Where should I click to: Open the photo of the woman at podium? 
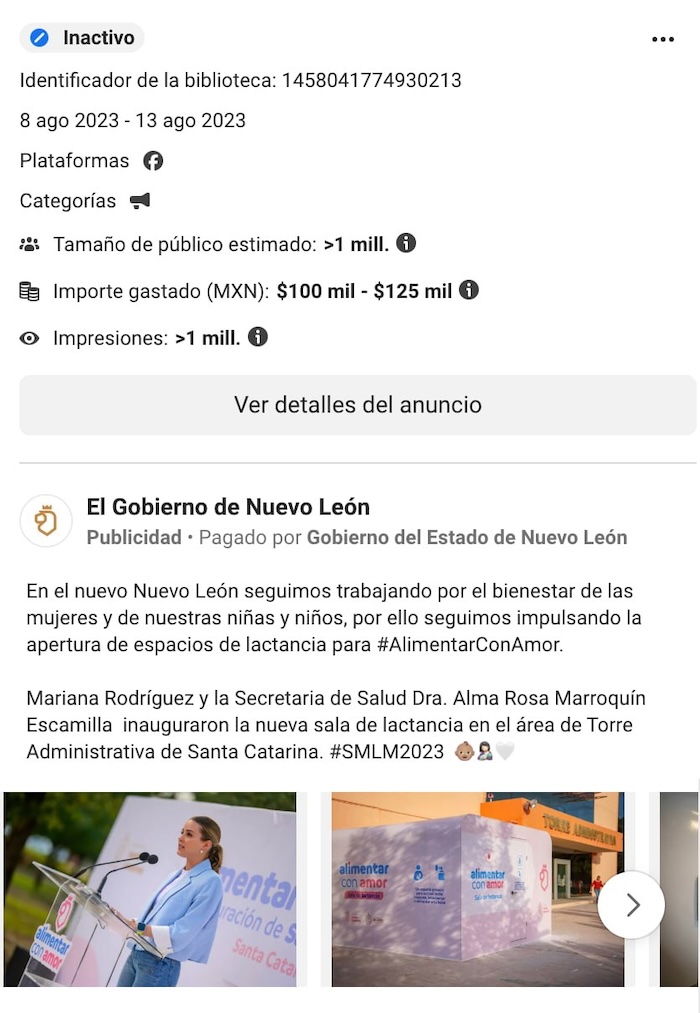[x=150, y=889]
